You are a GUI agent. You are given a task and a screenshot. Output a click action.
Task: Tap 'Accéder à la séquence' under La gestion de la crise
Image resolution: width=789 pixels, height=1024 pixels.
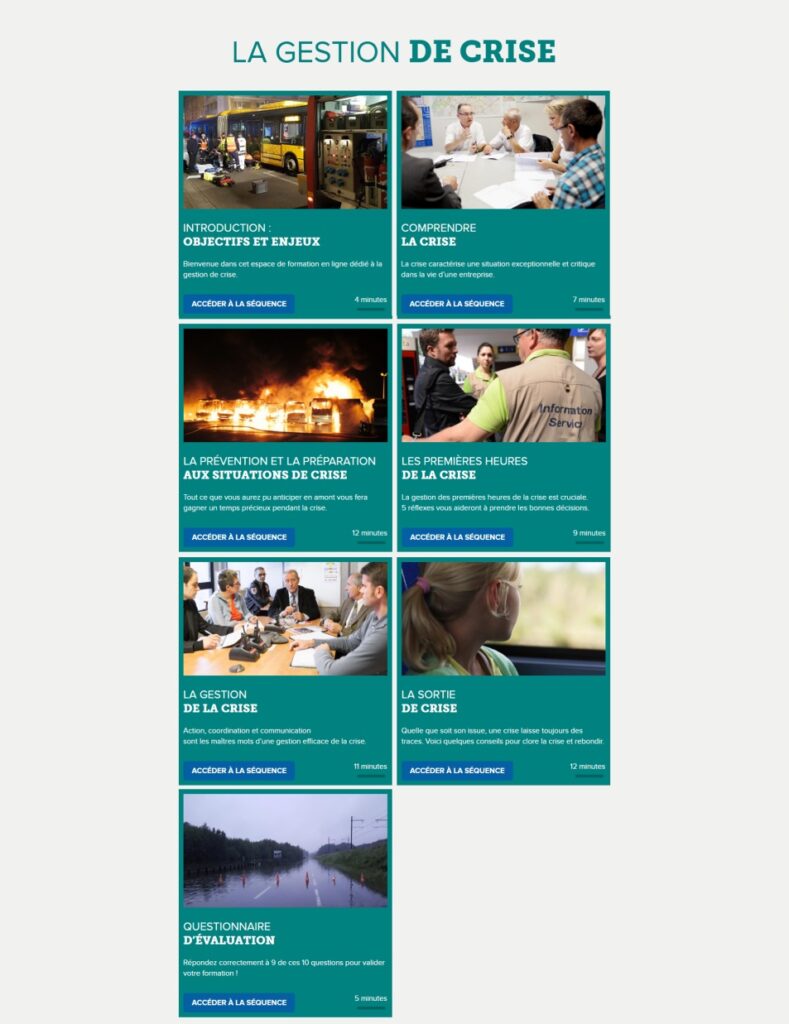pos(238,770)
